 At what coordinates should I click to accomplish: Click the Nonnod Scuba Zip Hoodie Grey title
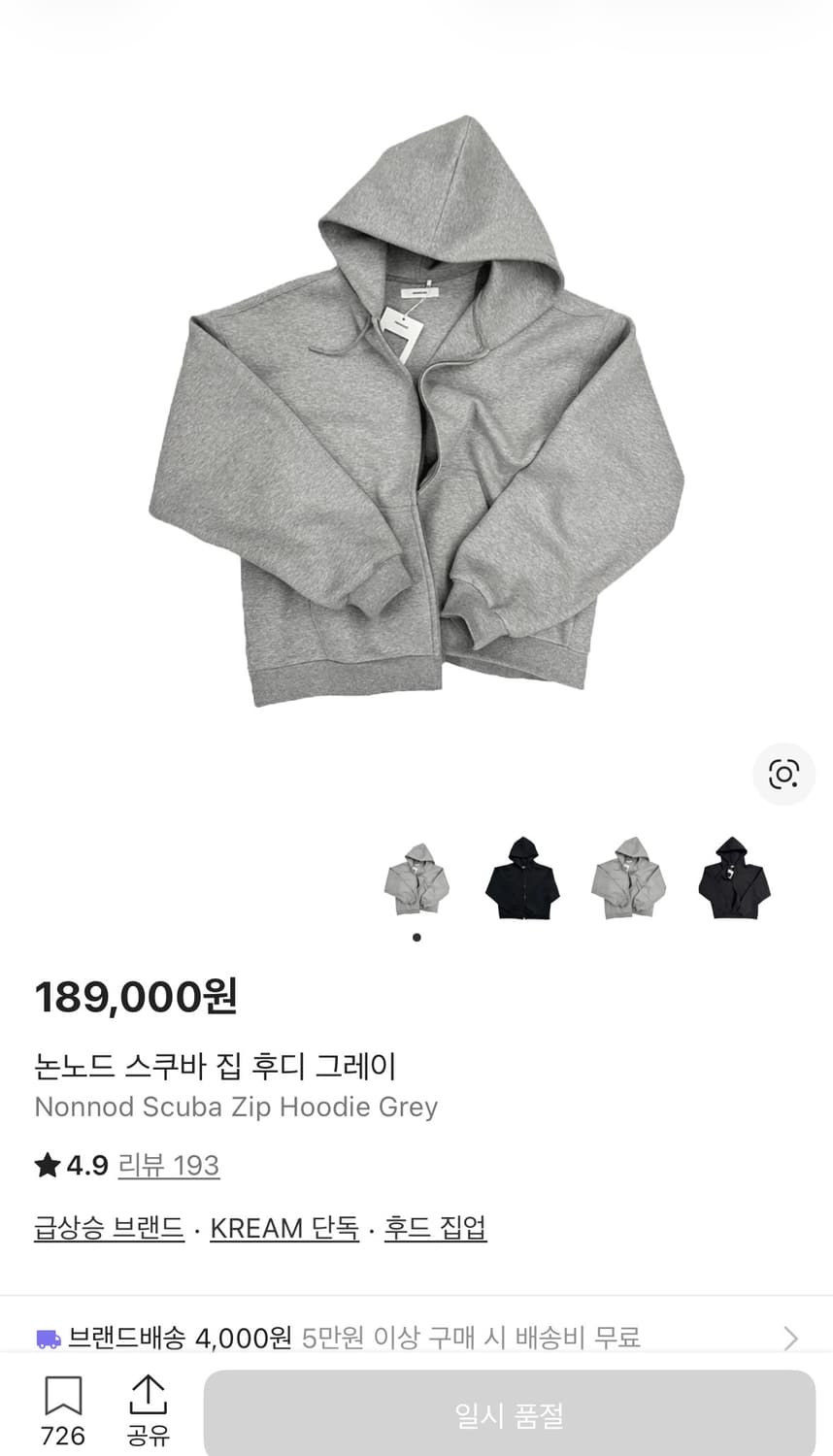pyautogui.click(x=236, y=1107)
